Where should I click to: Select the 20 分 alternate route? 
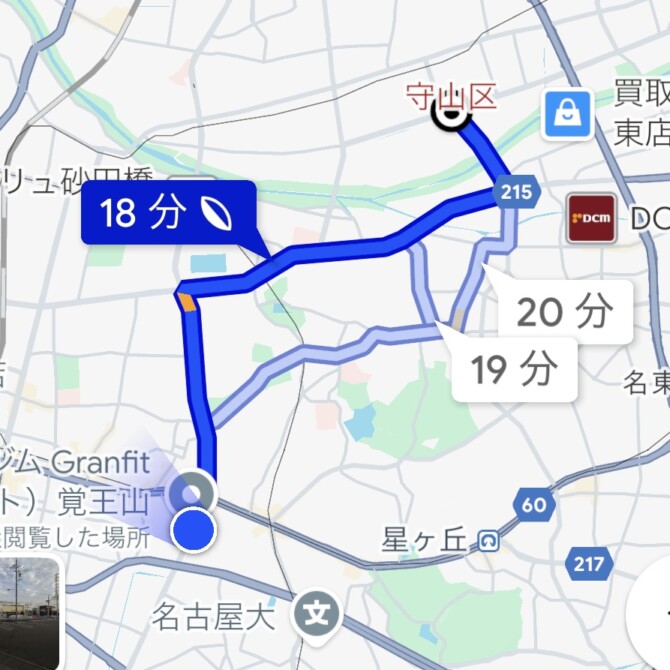click(565, 313)
